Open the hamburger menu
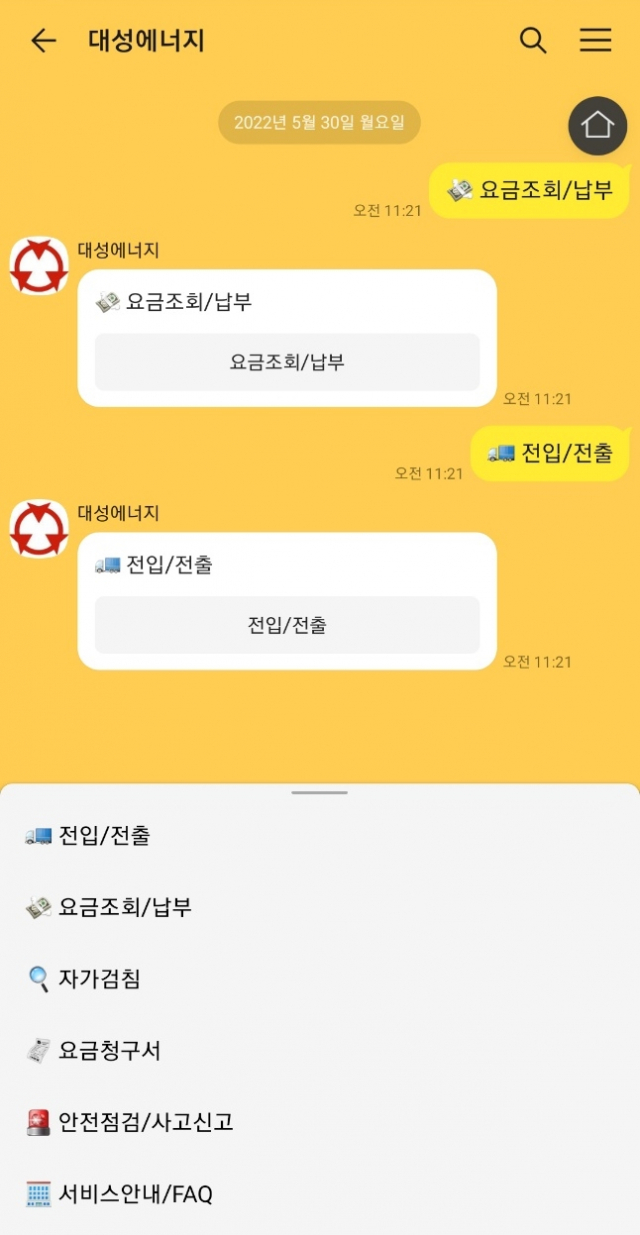 (595, 40)
